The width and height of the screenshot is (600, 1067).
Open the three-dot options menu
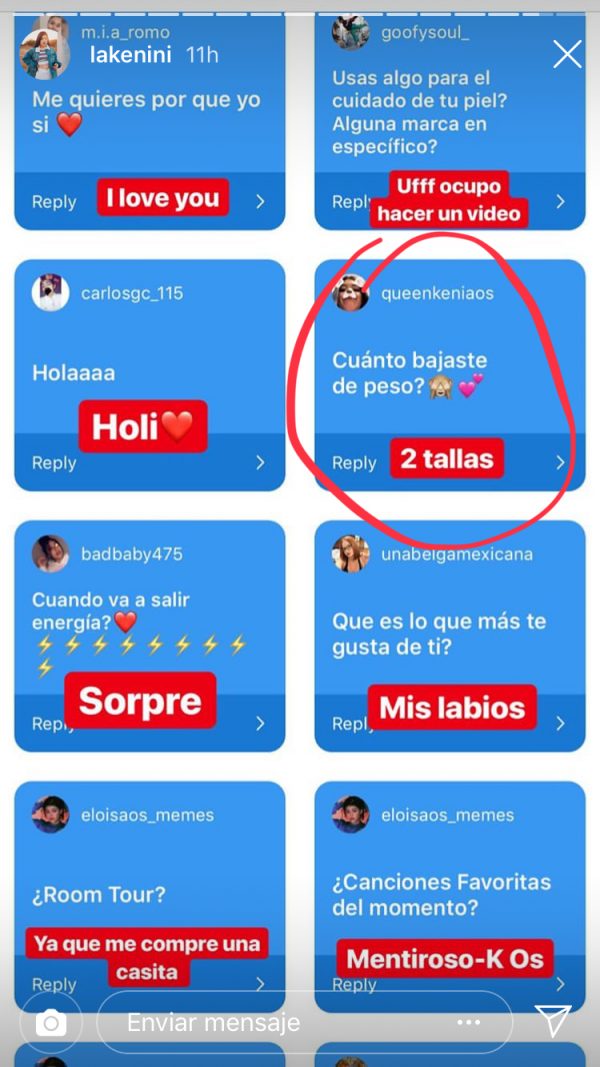[x=469, y=1023]
